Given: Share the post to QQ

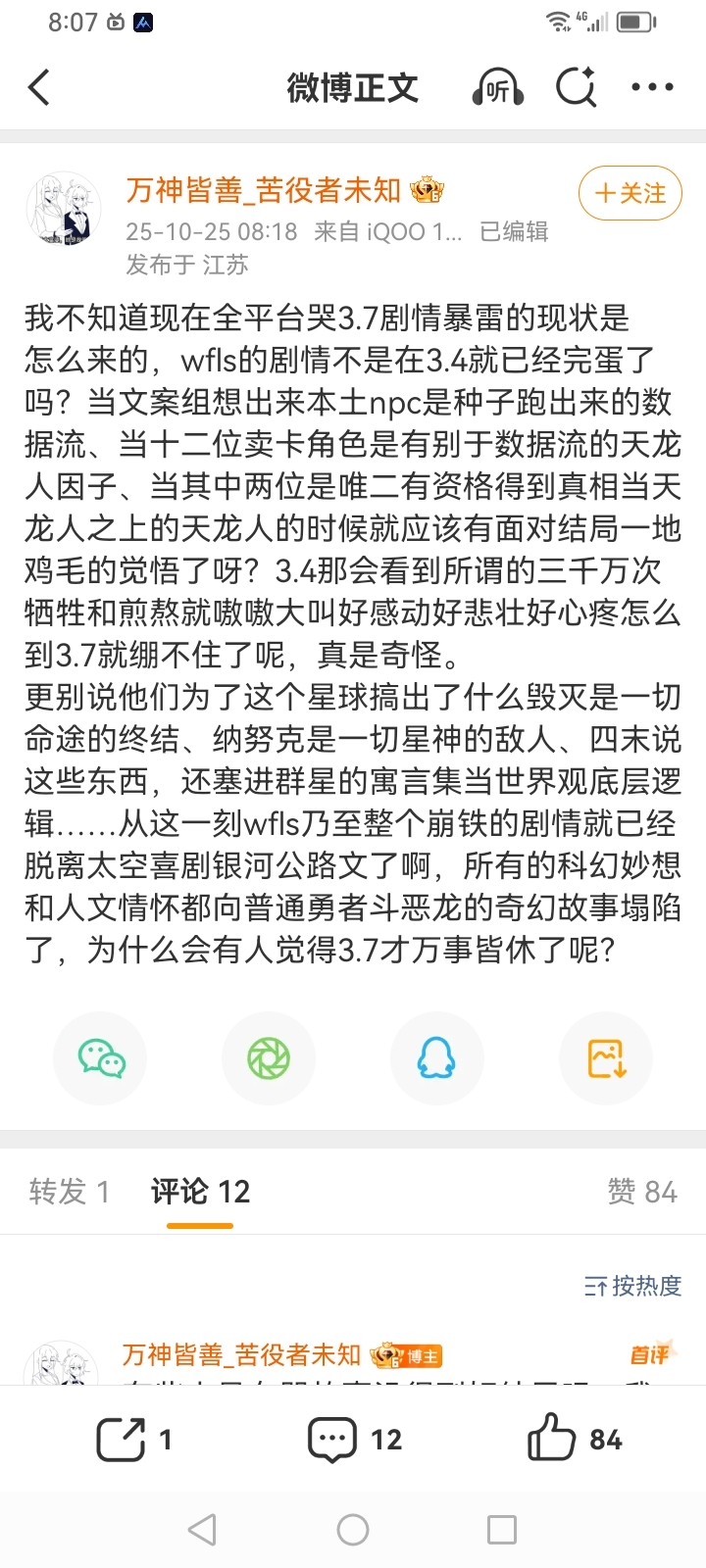Looking at the screenshot, I should coord(437,1058).
